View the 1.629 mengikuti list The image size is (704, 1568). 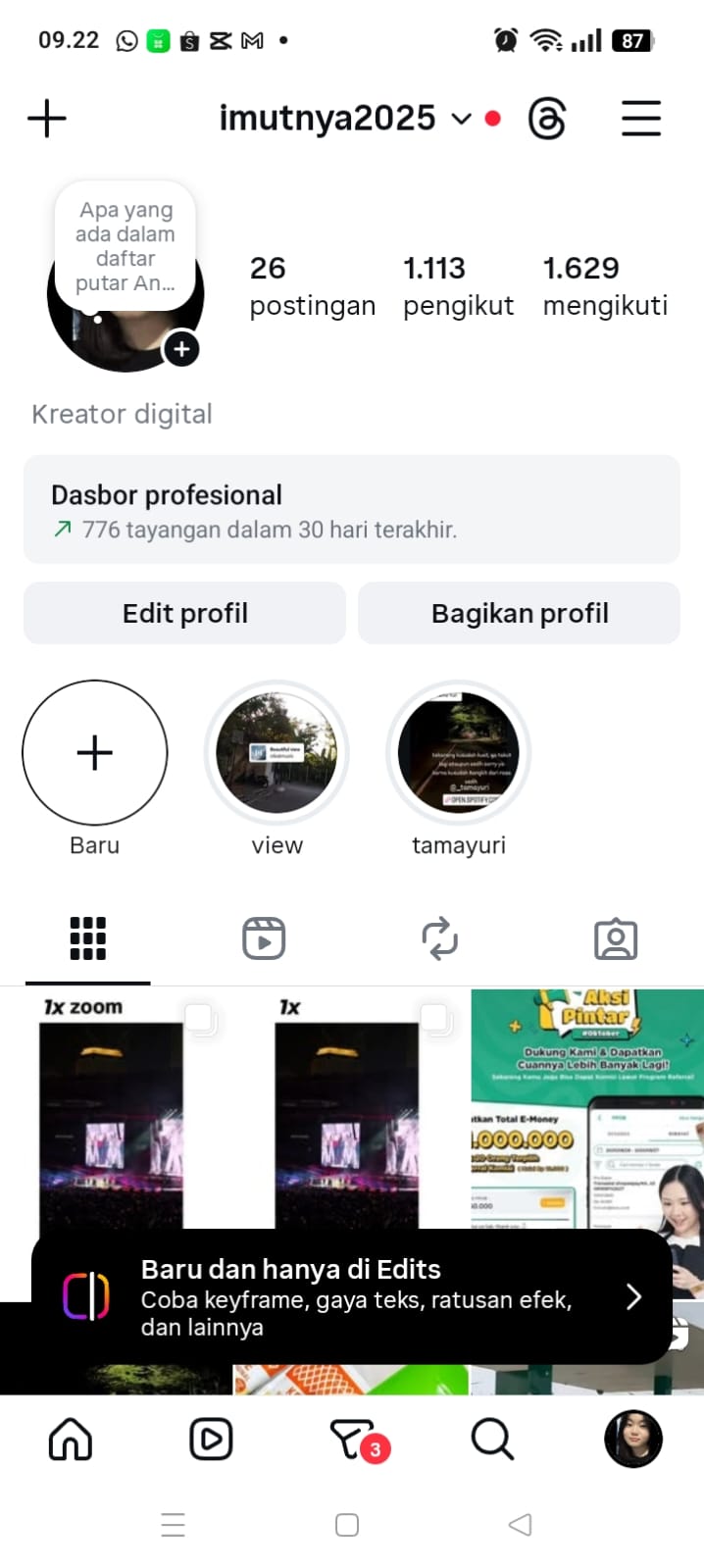(x=605, y=285)
